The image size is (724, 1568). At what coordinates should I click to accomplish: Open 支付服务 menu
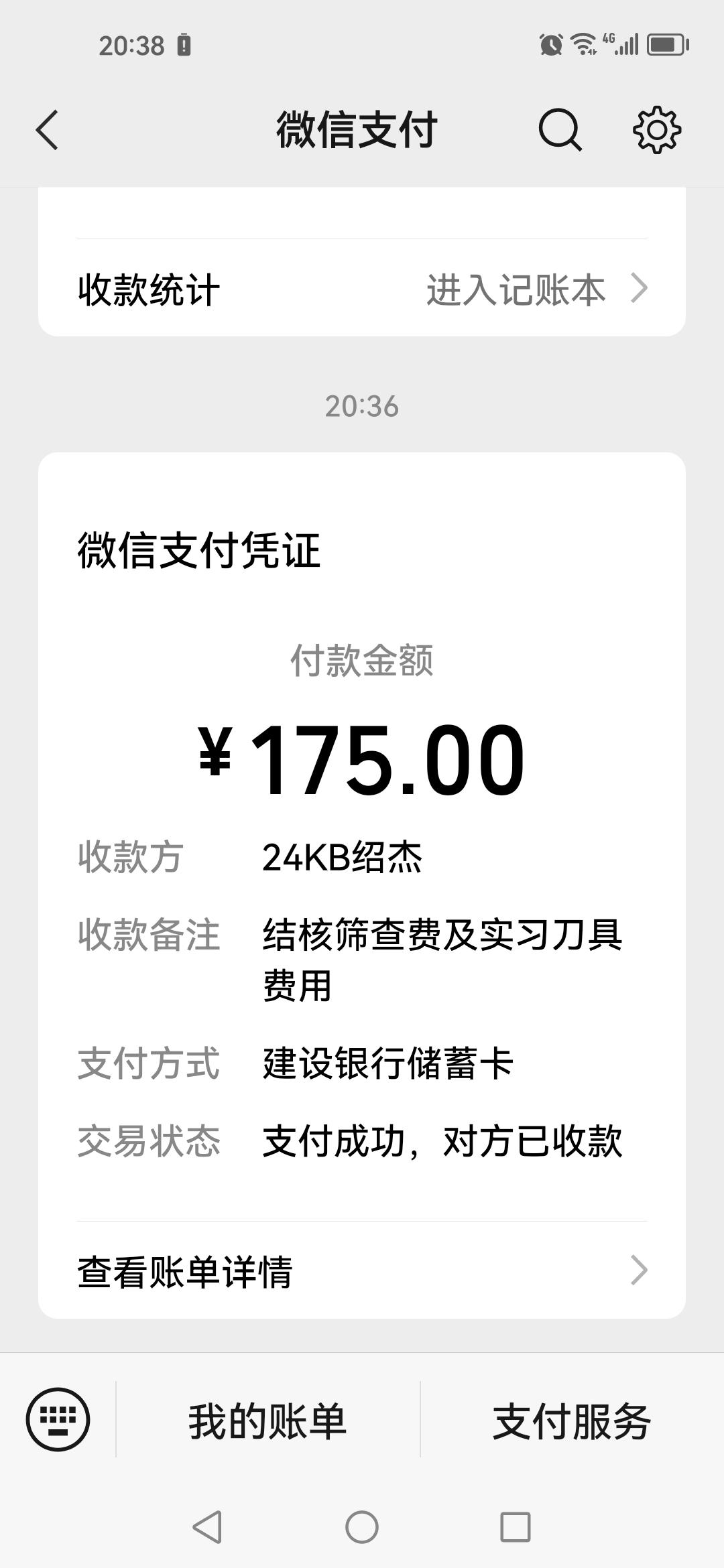pyautogui.click(x=572, y=1421)
